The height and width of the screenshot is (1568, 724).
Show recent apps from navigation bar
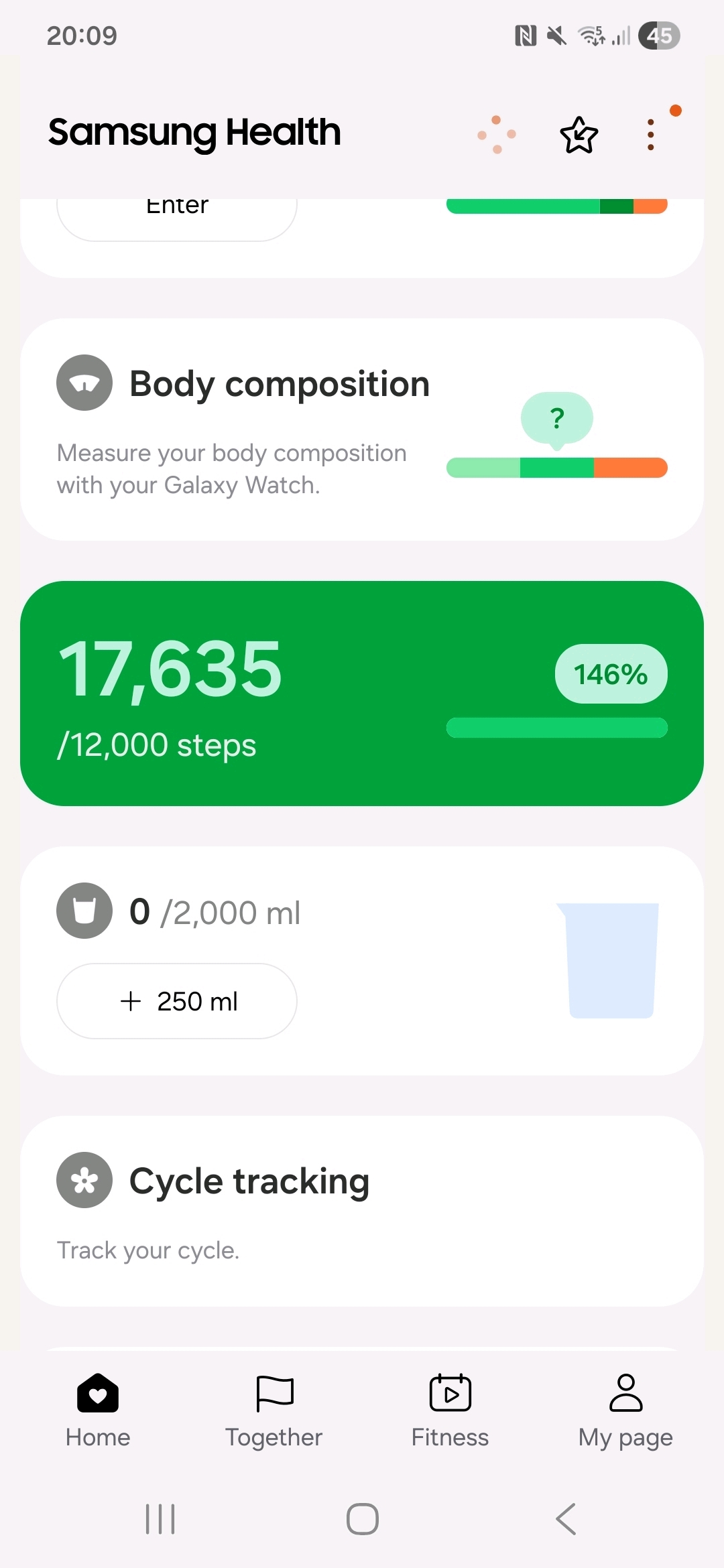(160, 1518)
